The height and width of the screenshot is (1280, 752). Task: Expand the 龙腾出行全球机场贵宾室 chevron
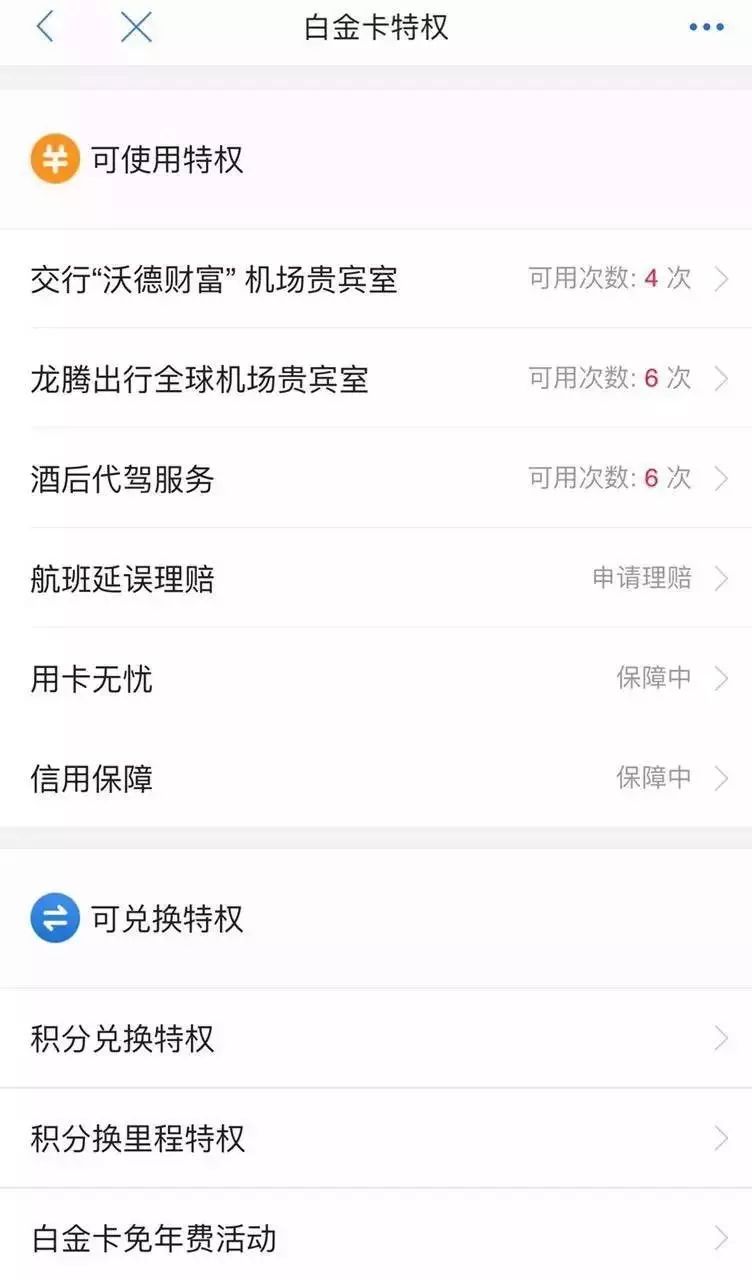pyautogui.click(x=722, y=378)
